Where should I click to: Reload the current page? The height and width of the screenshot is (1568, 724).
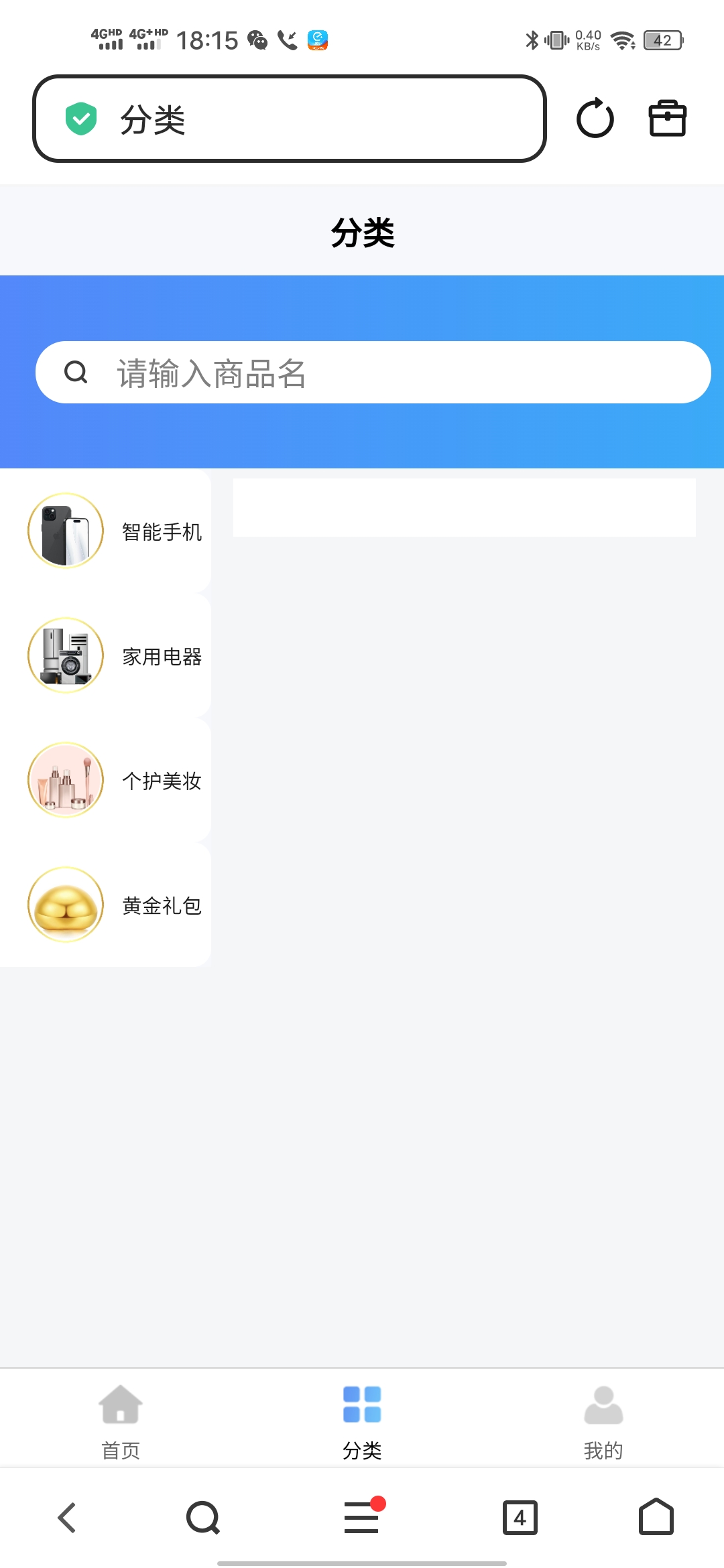pos(595,119)
